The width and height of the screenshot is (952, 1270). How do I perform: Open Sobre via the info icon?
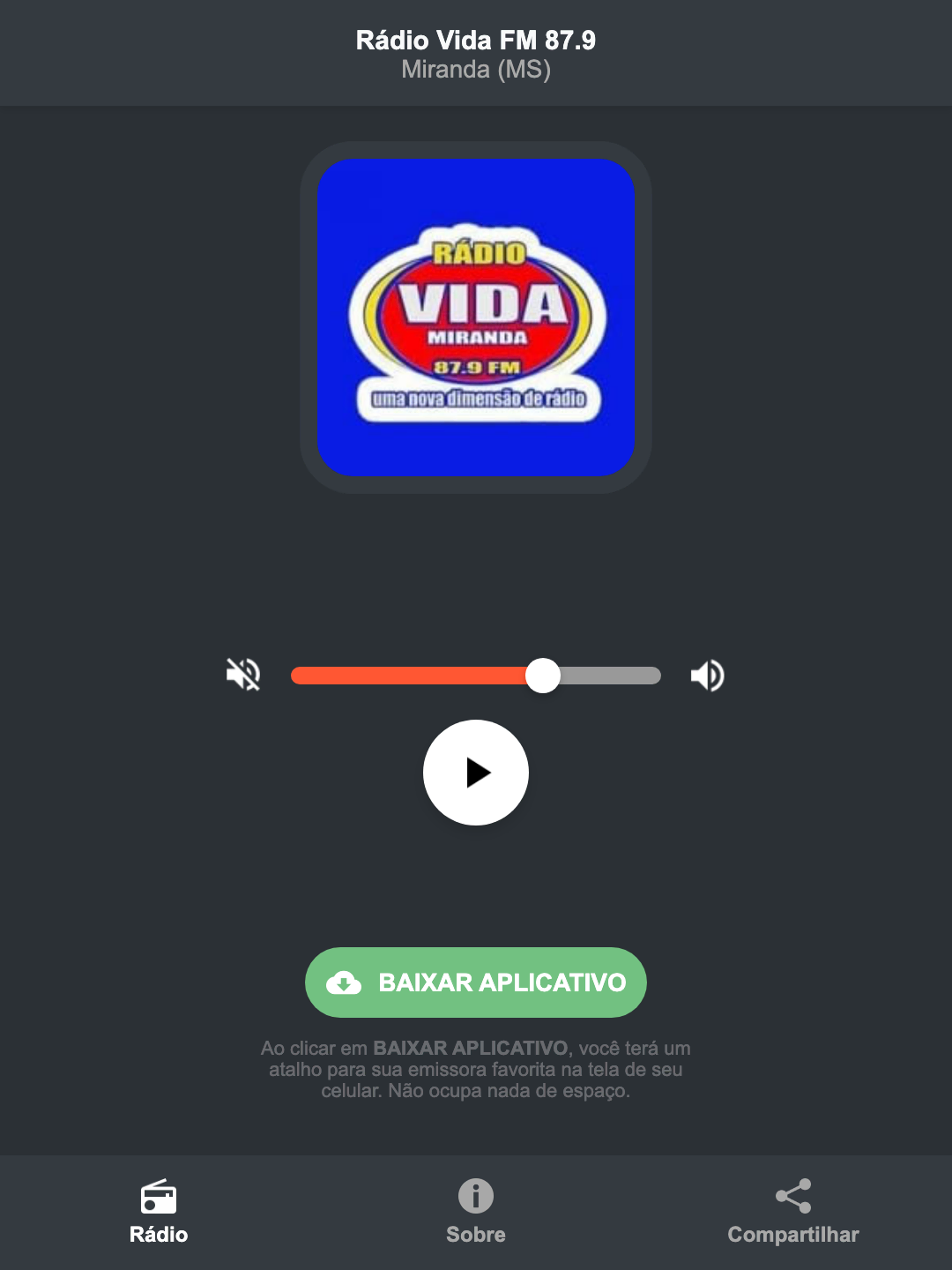pyautogui.click(x=475, y=1199)
